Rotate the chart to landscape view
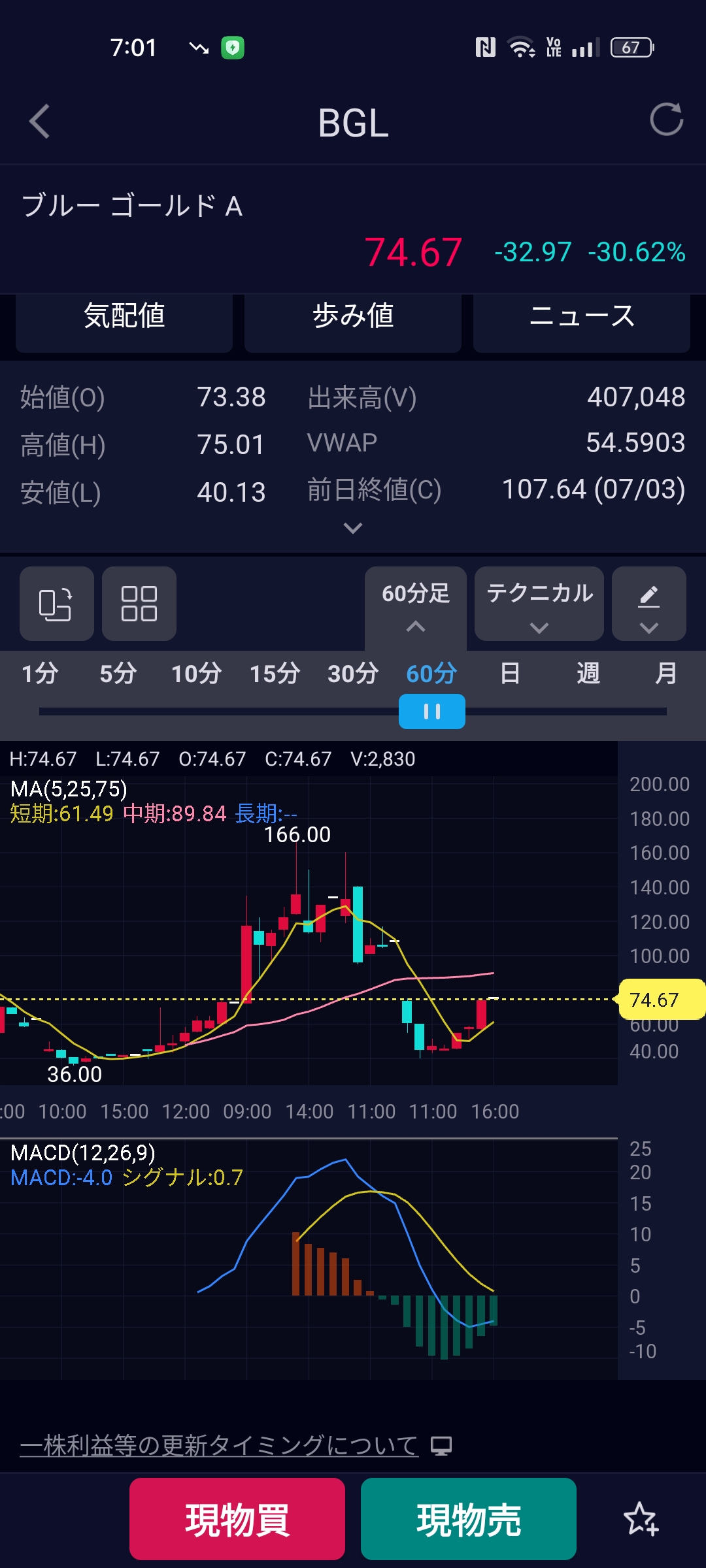 [57, 604]
